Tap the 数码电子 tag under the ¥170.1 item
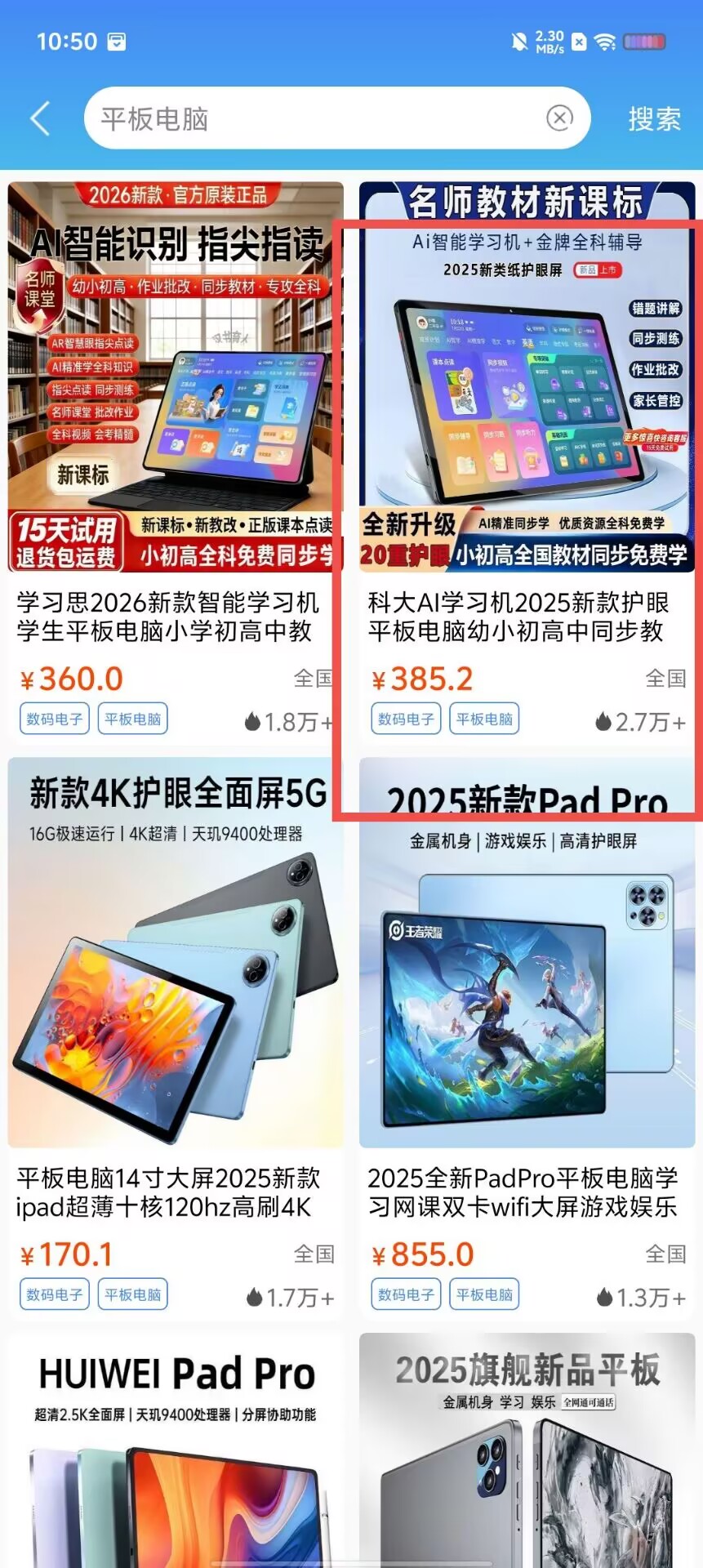This screenshot has height=1568, width=703. 55,1294
